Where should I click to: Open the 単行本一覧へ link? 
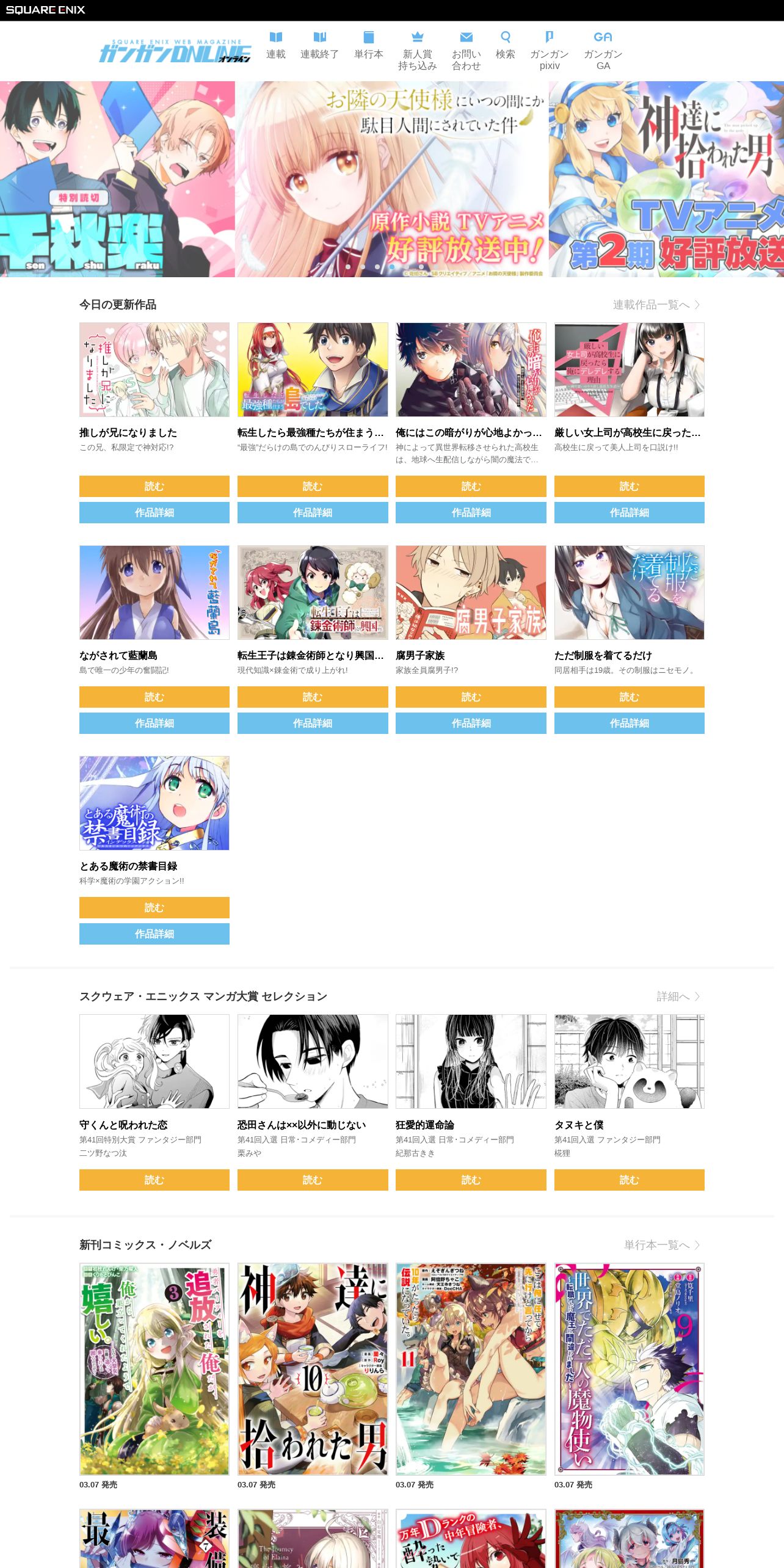[661, 1245]
